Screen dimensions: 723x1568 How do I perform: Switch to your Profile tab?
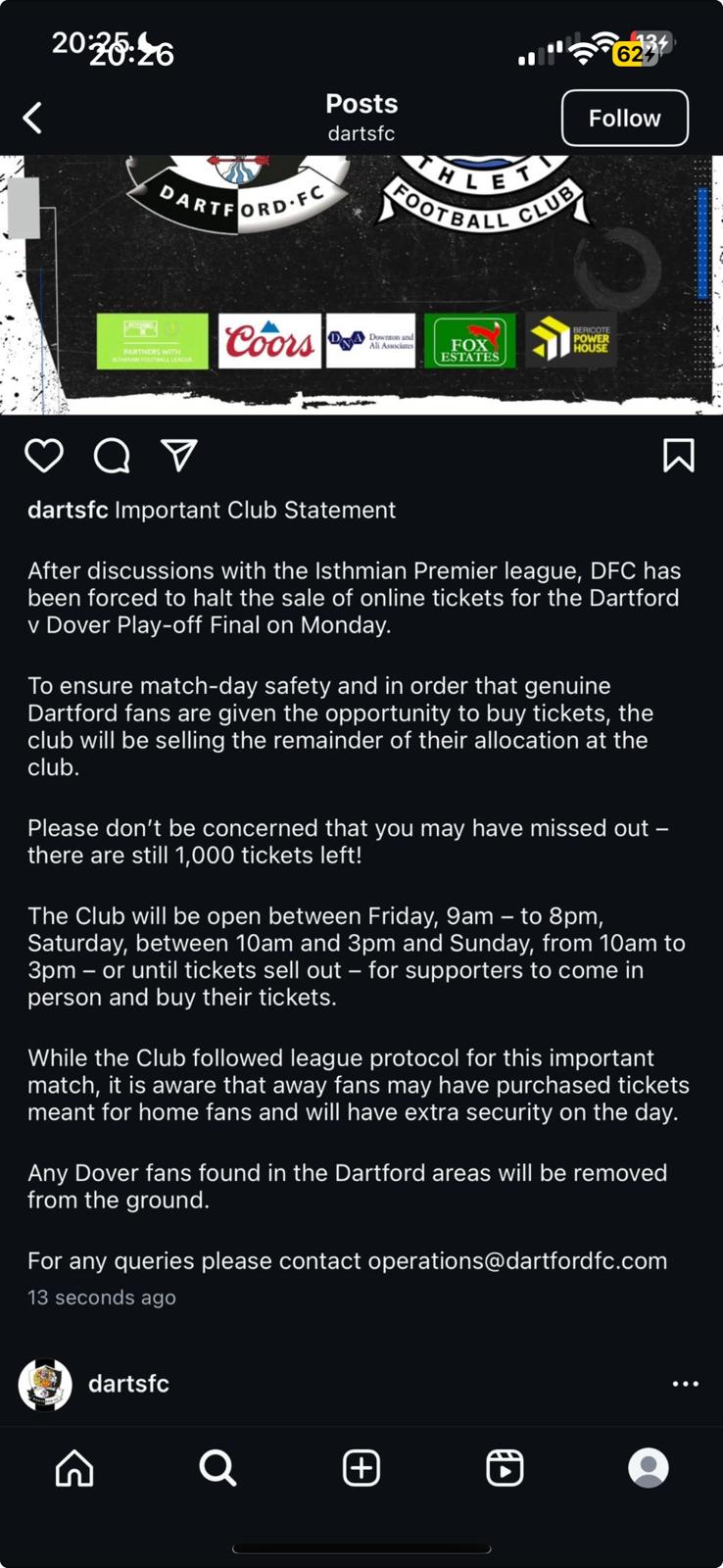point(648,1468)
